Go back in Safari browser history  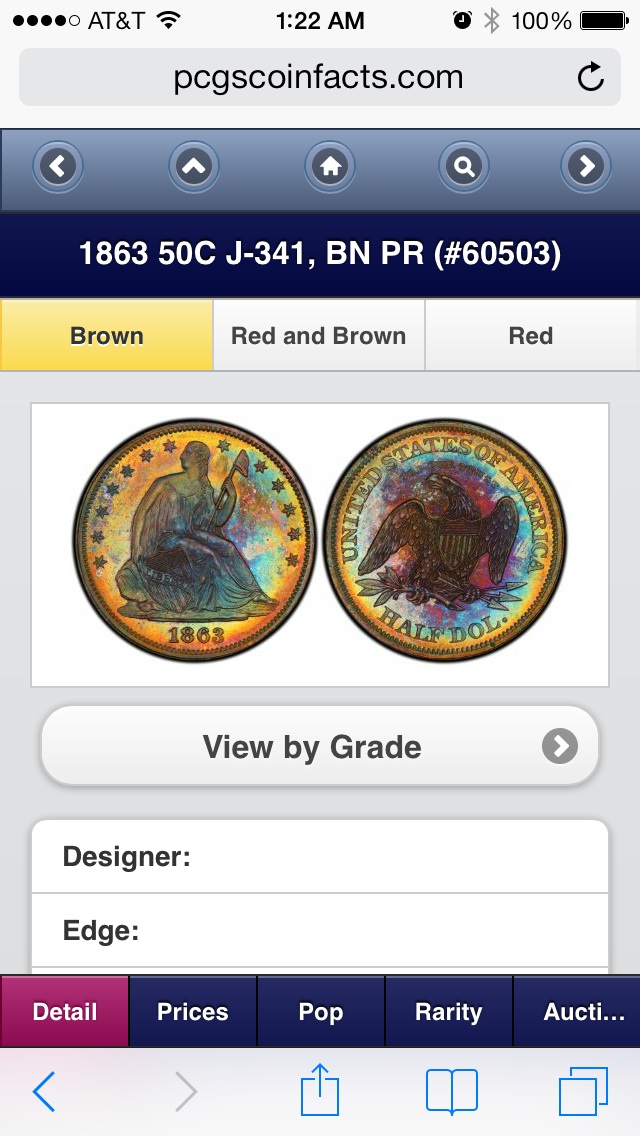point(44,1092)
